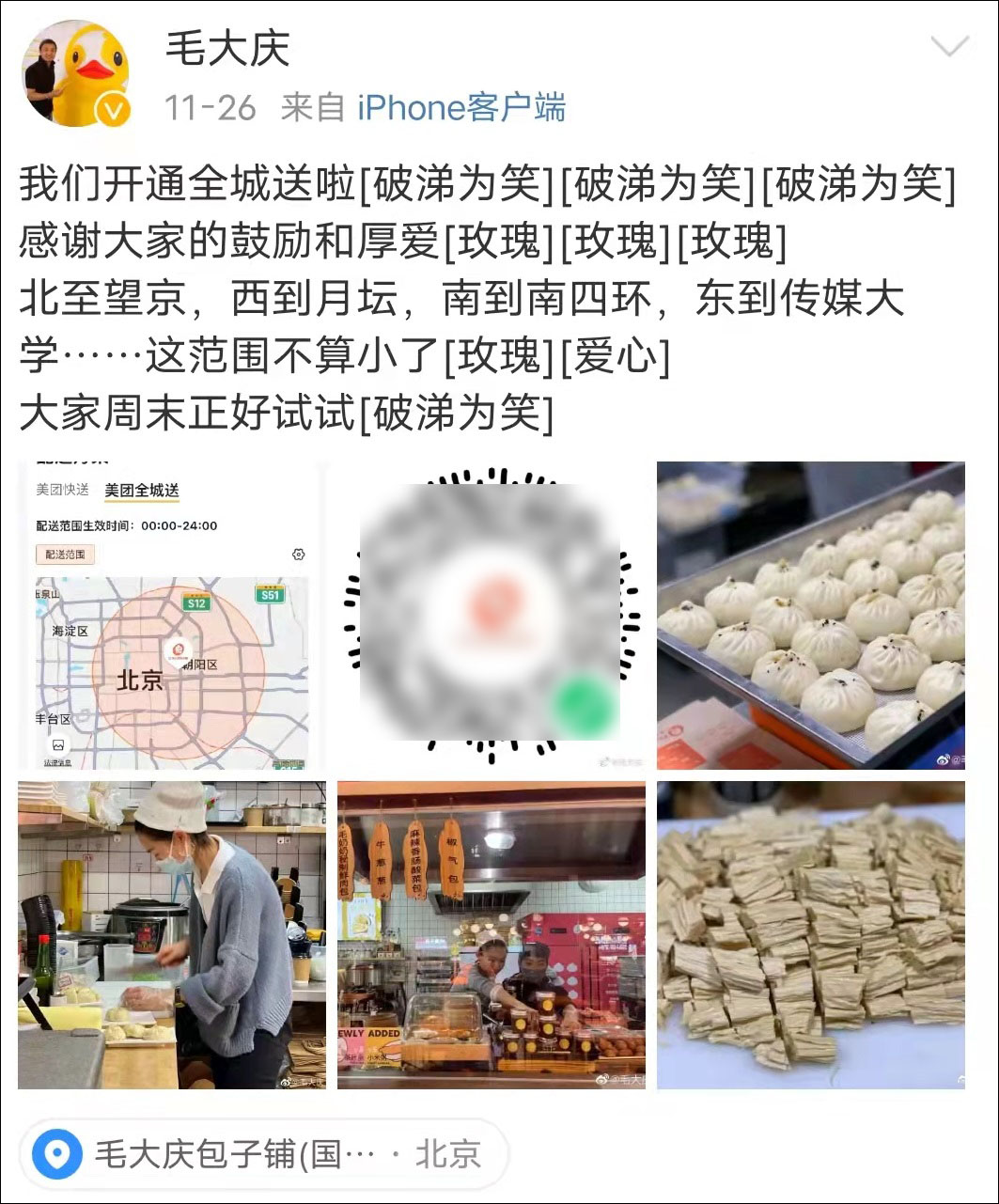
Task: View the photo of woman preparing food
Action: (x=172, y=935)
